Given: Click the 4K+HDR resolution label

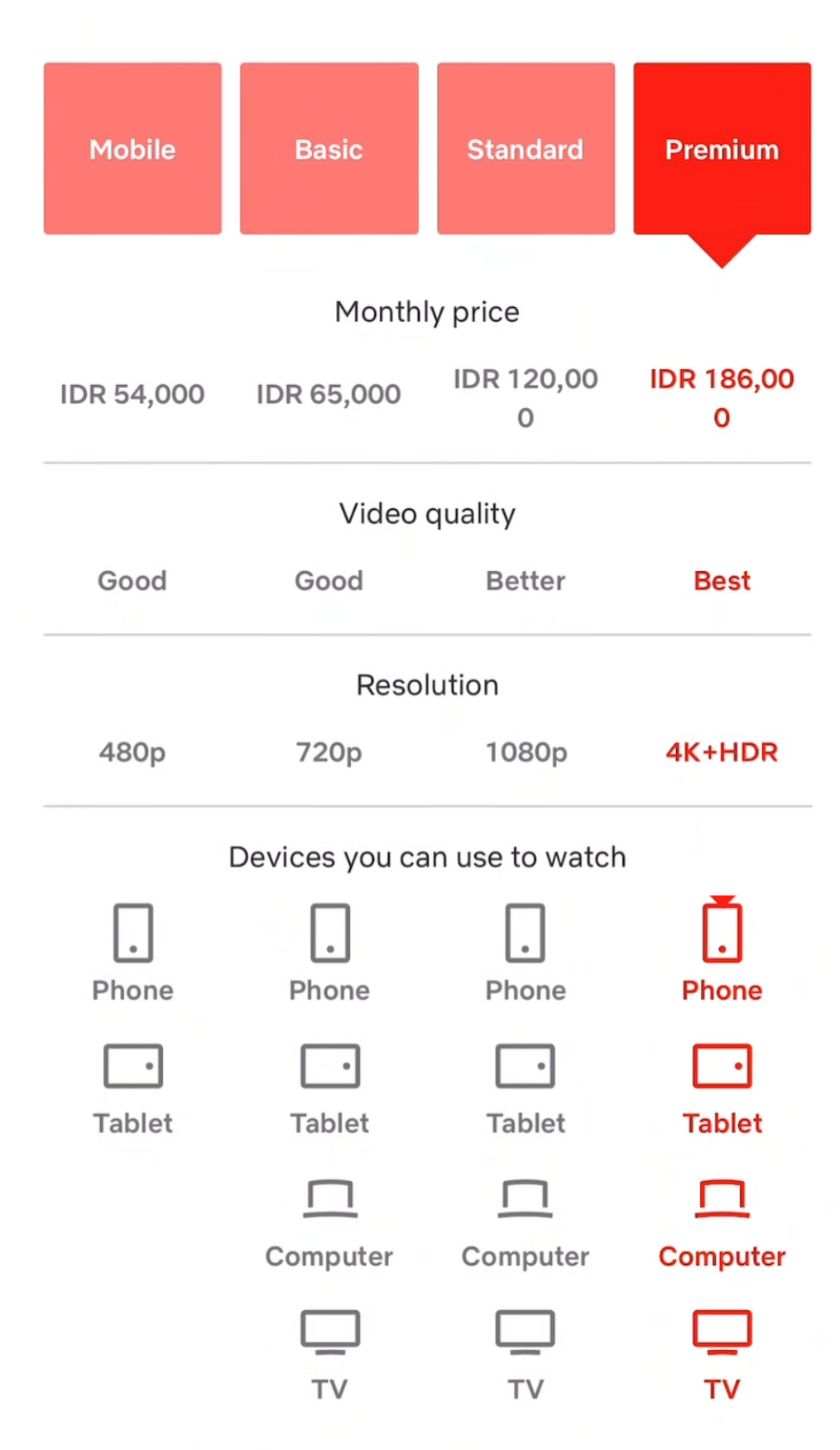Looking at the screenshot, I should point(722,752).
